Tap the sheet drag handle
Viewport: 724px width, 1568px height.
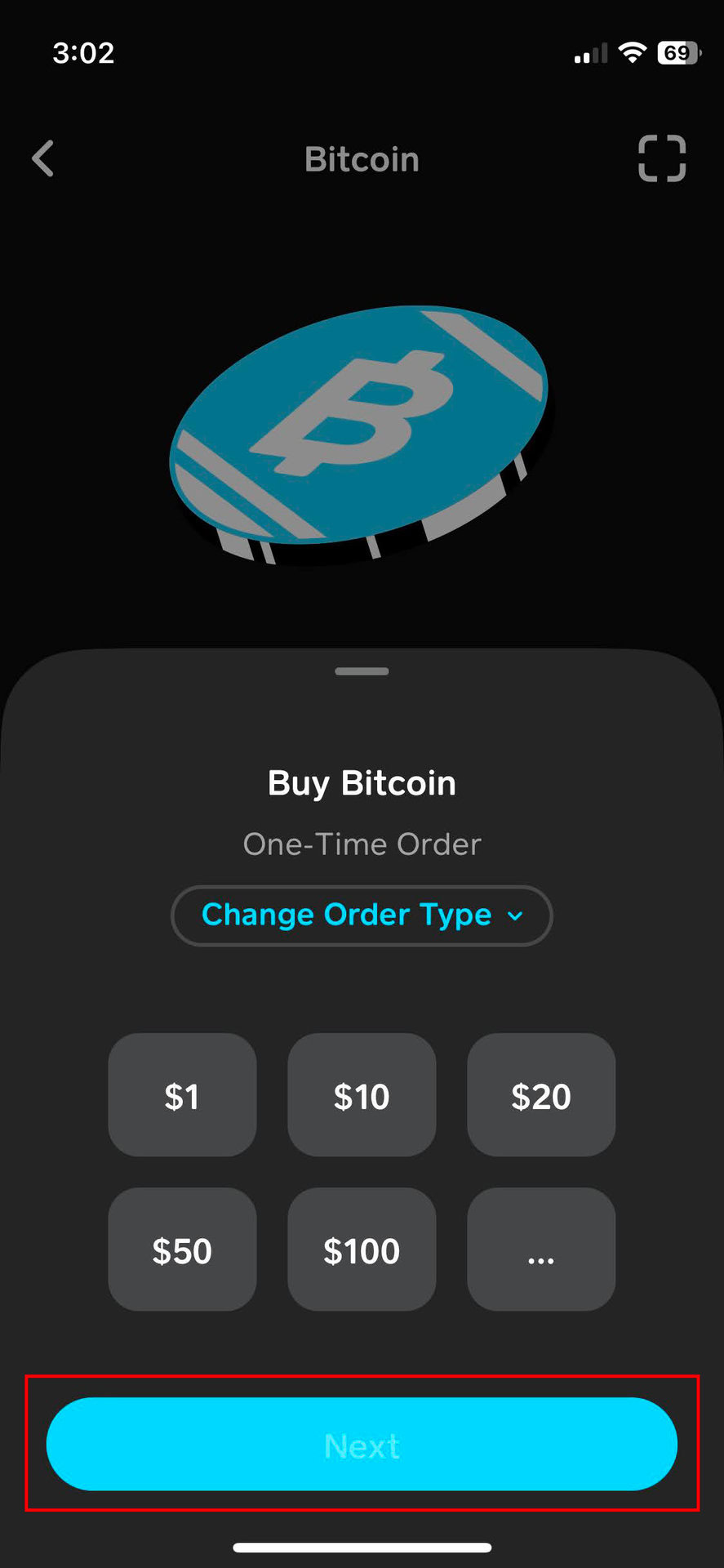[x=362, y=671]
